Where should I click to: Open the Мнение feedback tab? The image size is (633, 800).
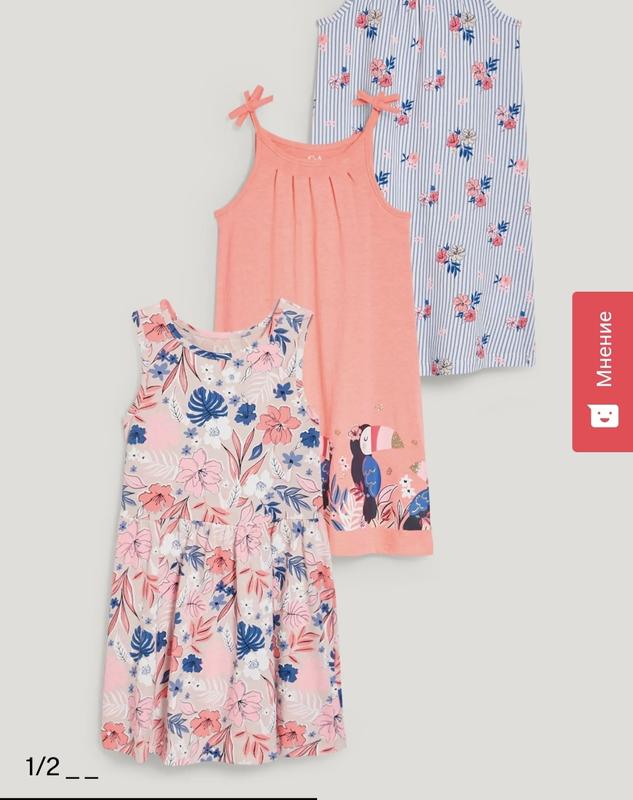(602, 371)
